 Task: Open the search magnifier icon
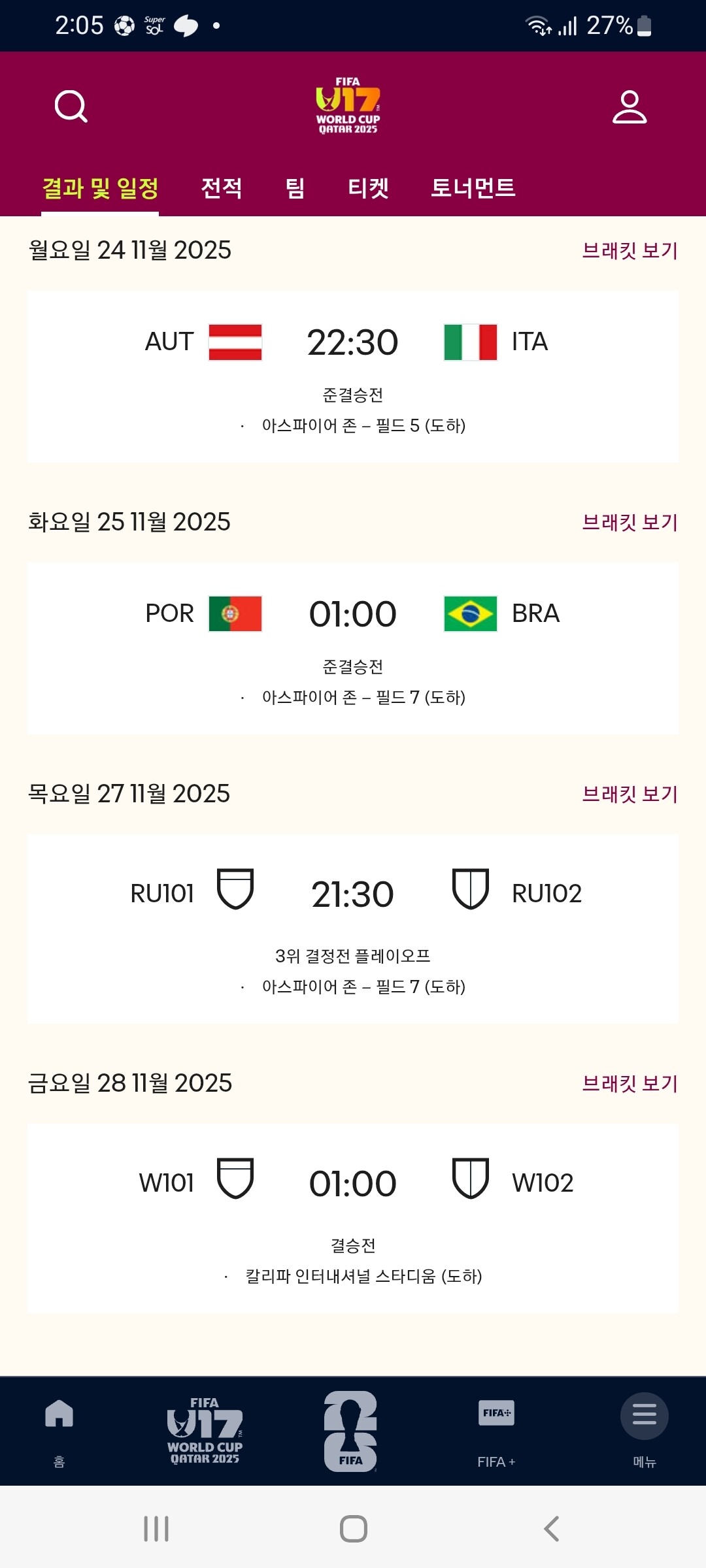(x=71, y=106)
